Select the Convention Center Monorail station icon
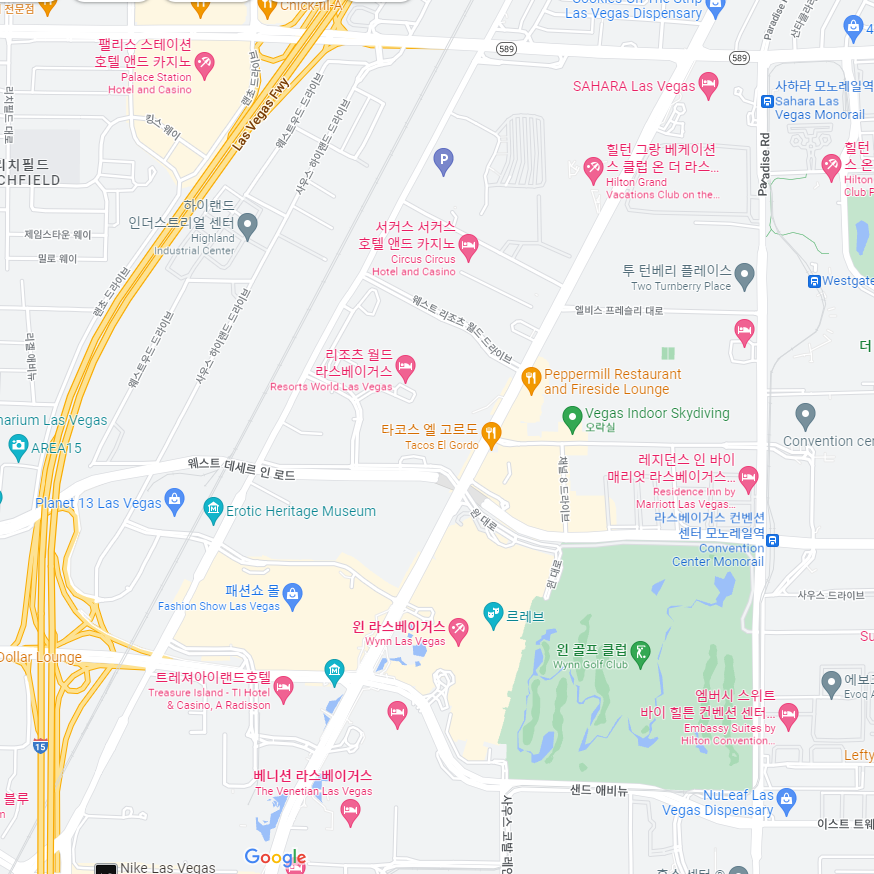 [x=773, y=540]
